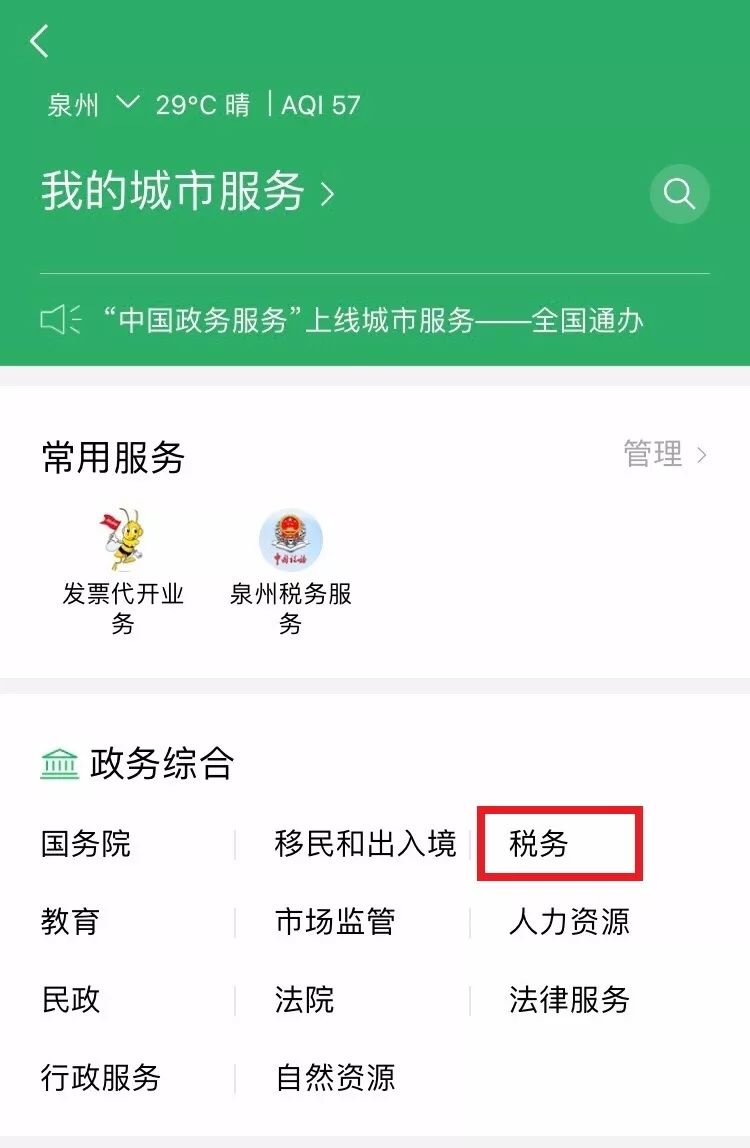This screenshot has height=1148, width=750.
Task: Open the 法院 category
Action: (x=305, y=999)
